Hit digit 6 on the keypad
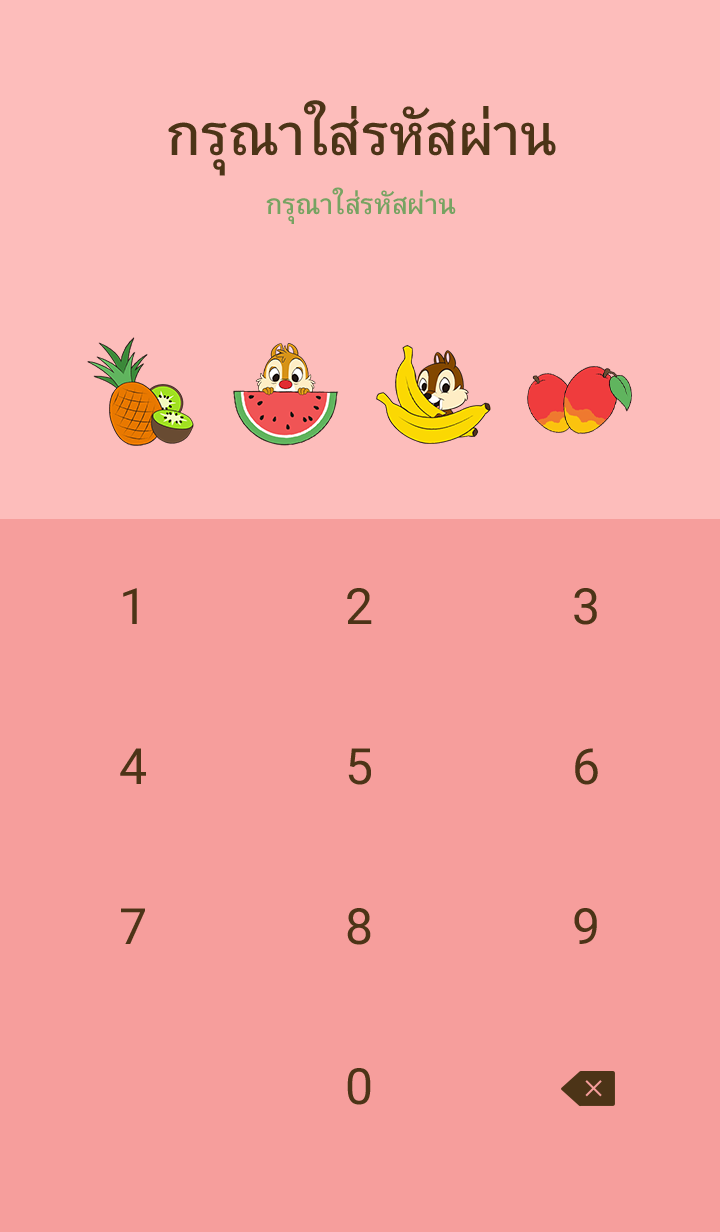 point(586,768)
